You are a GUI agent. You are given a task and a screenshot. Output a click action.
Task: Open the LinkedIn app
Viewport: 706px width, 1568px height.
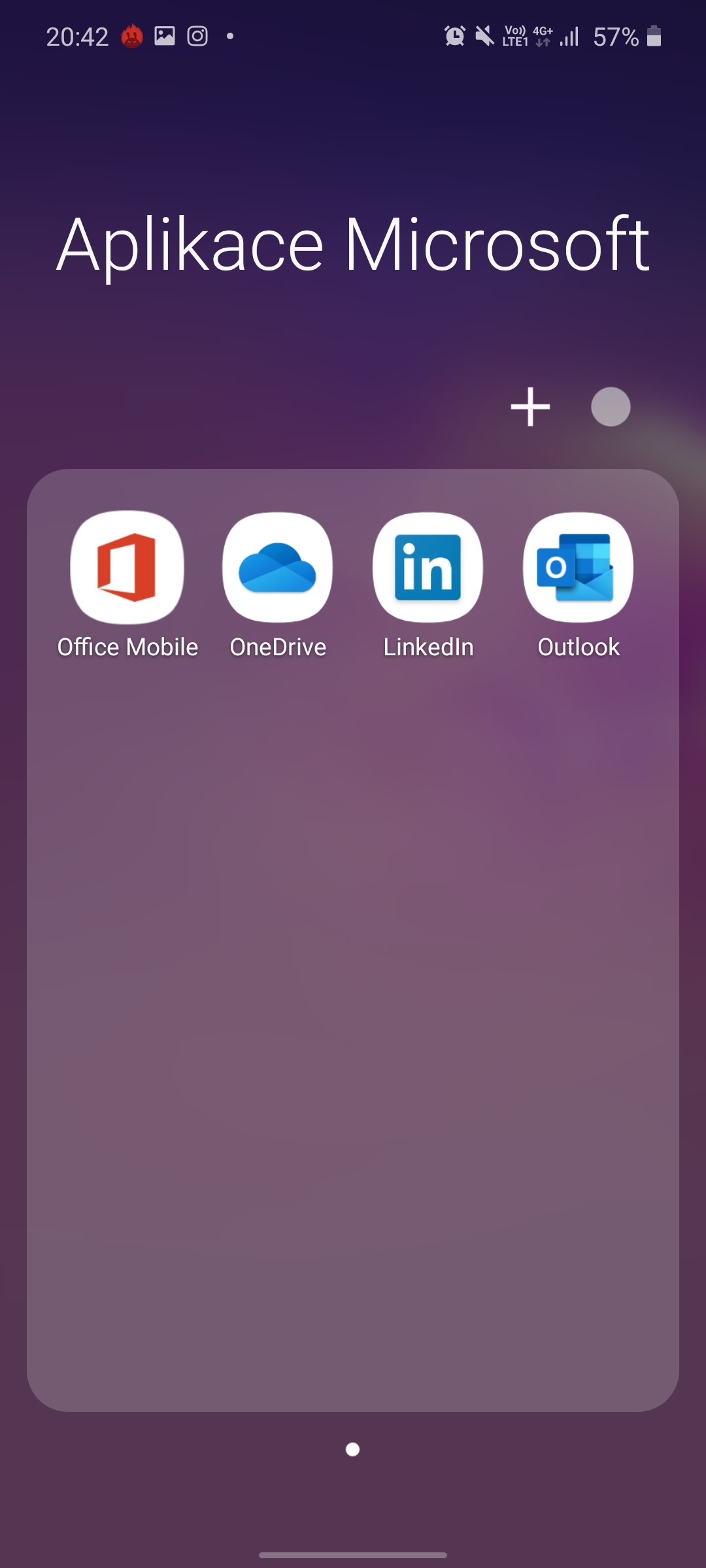(x=428, y=567)
